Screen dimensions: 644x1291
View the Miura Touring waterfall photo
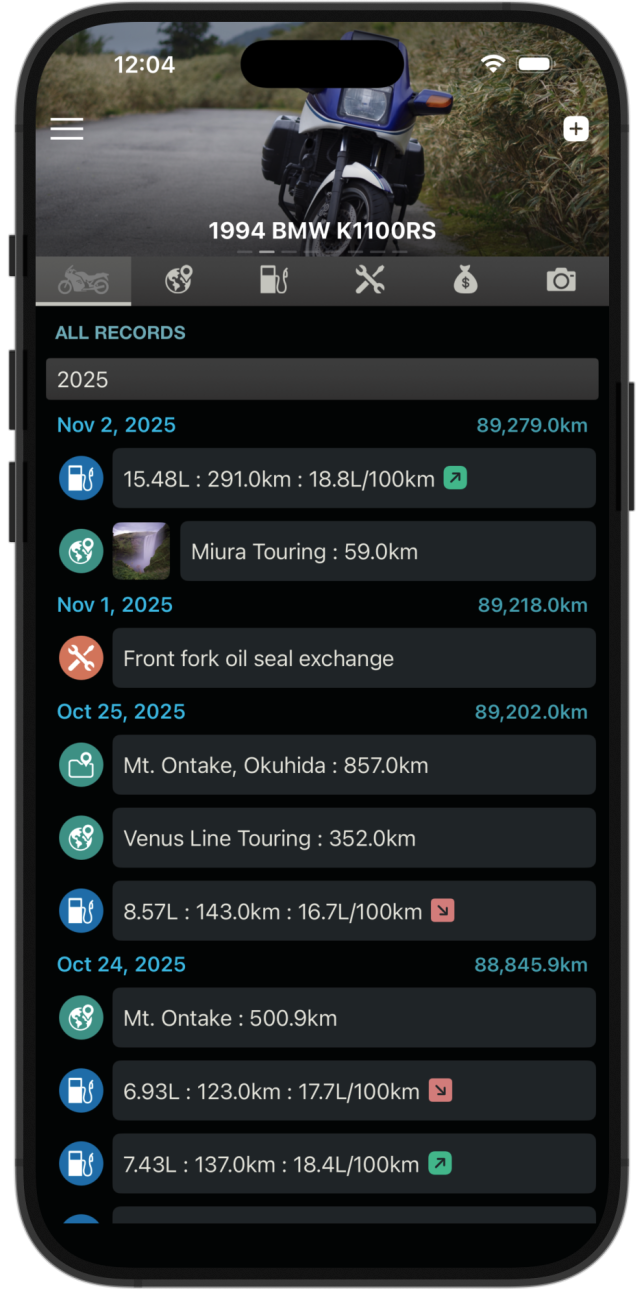coord(141,552)
